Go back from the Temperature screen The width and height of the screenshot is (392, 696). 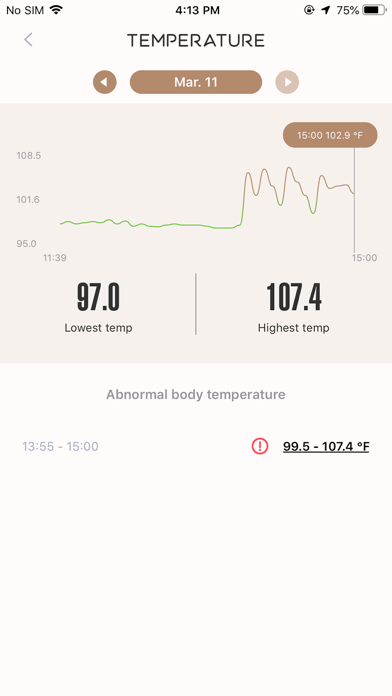(28, 40)
